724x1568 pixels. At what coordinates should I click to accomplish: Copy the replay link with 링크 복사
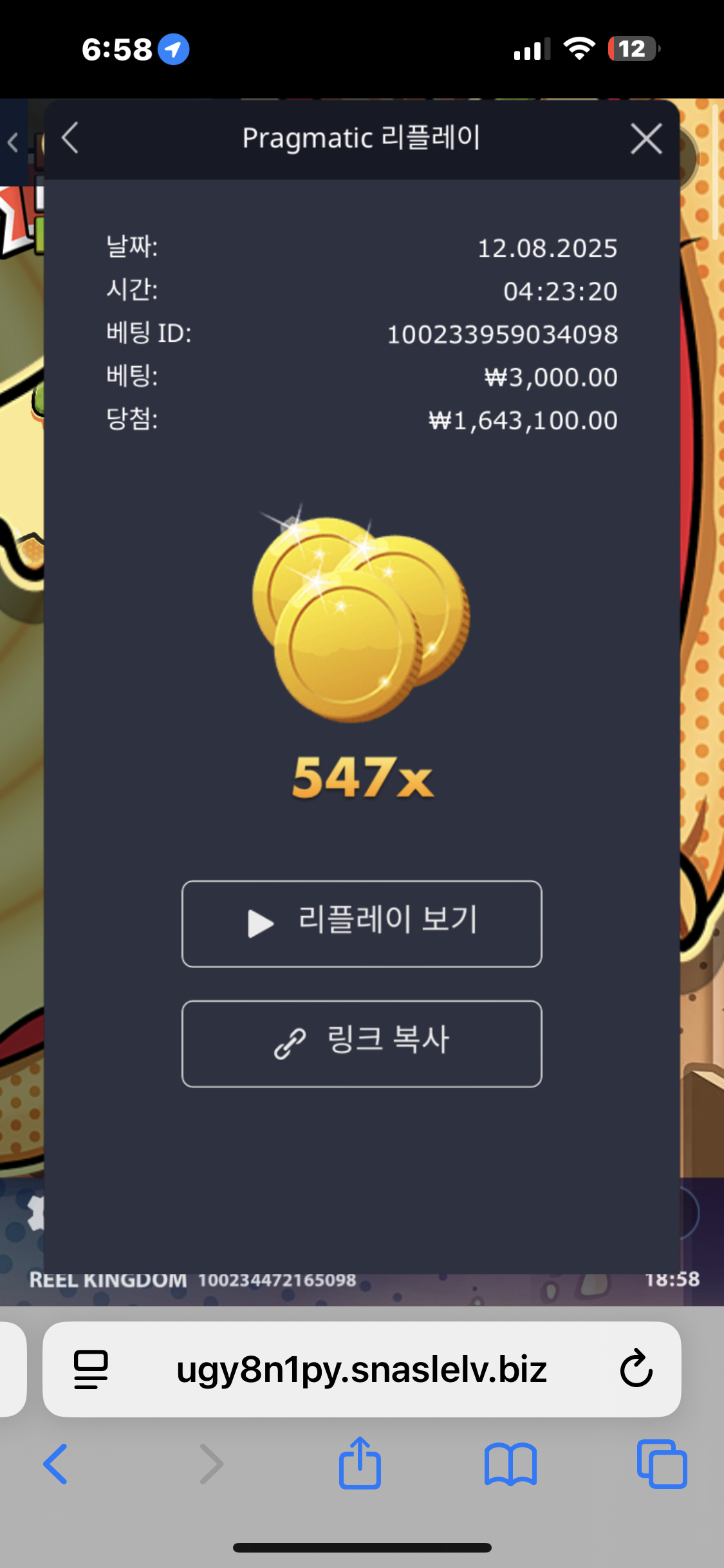pos(362,1043)
